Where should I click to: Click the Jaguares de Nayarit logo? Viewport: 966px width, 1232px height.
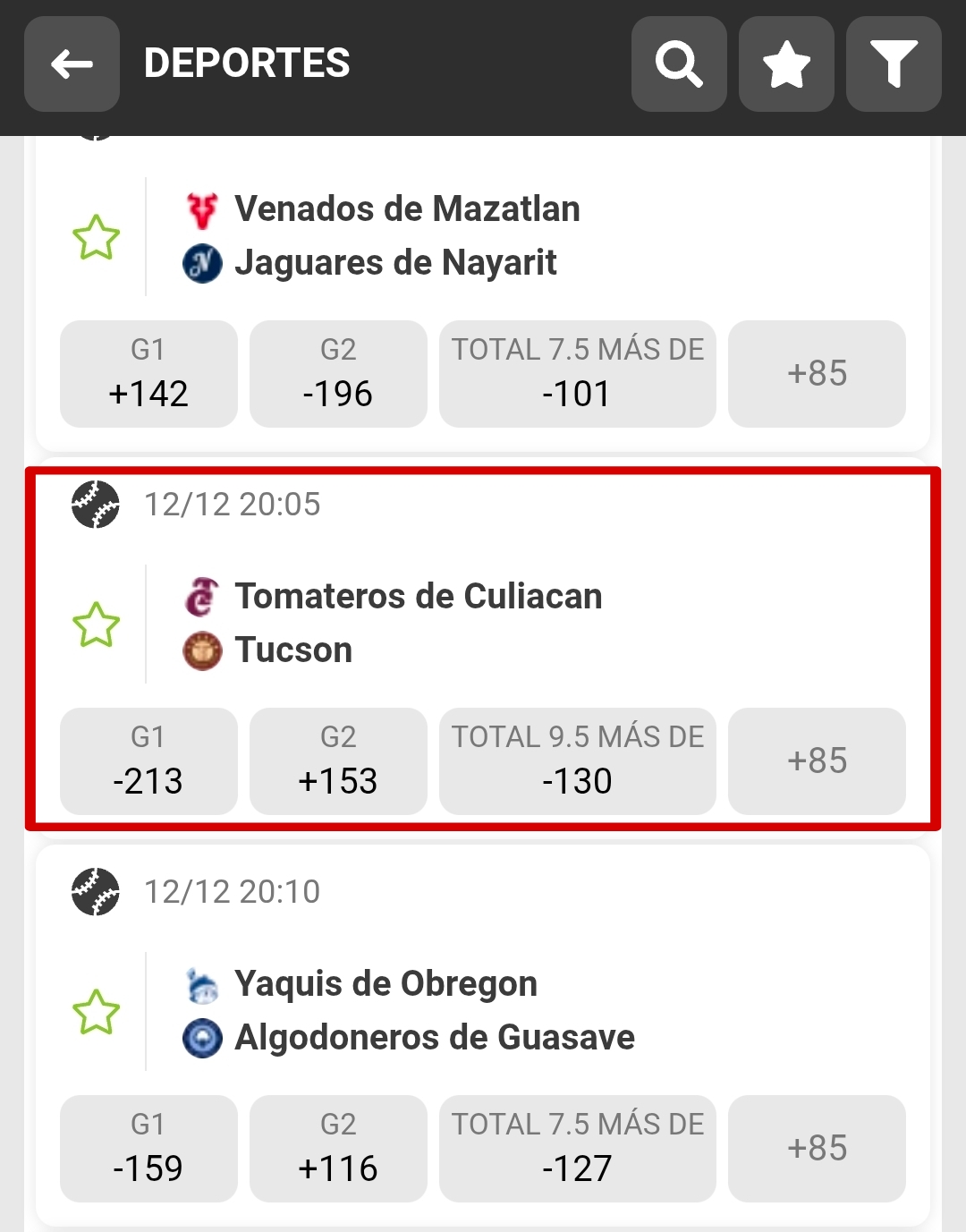pyautogui.click(x=202, y=262)
